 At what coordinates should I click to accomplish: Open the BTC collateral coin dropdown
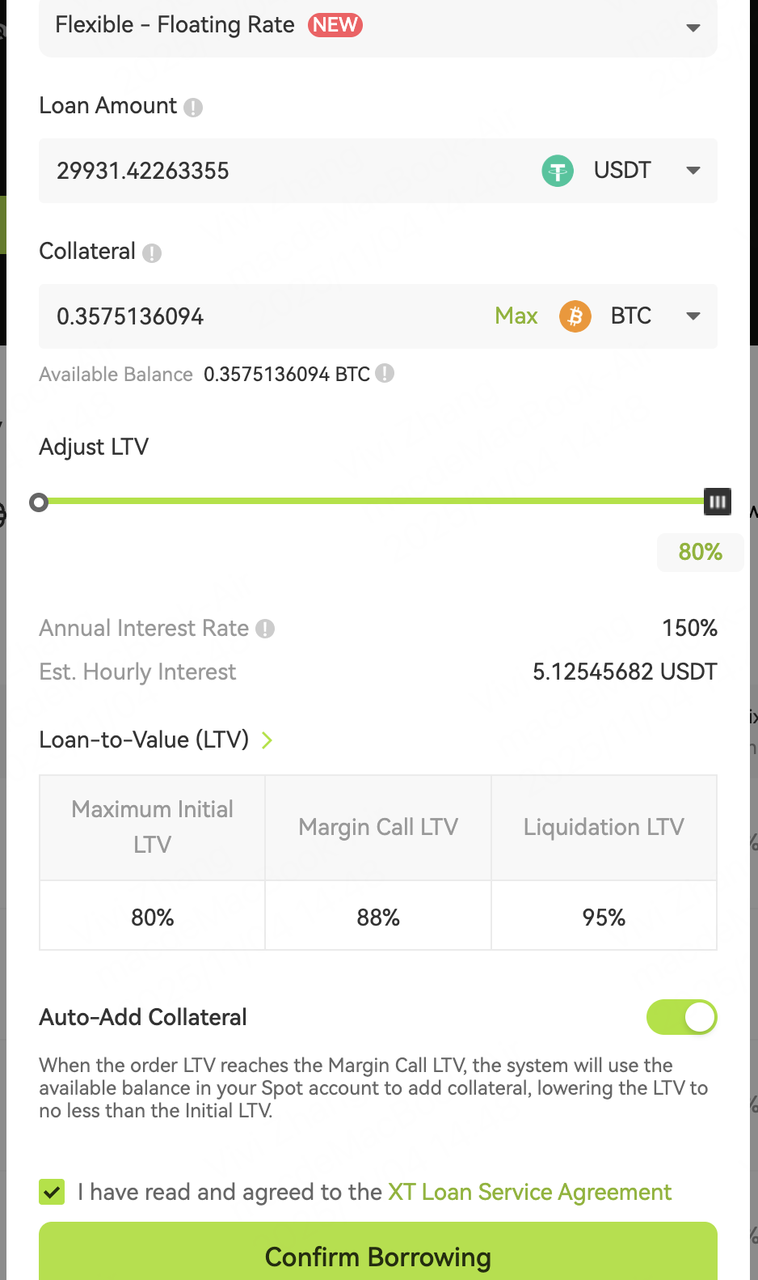pos(693,316)
